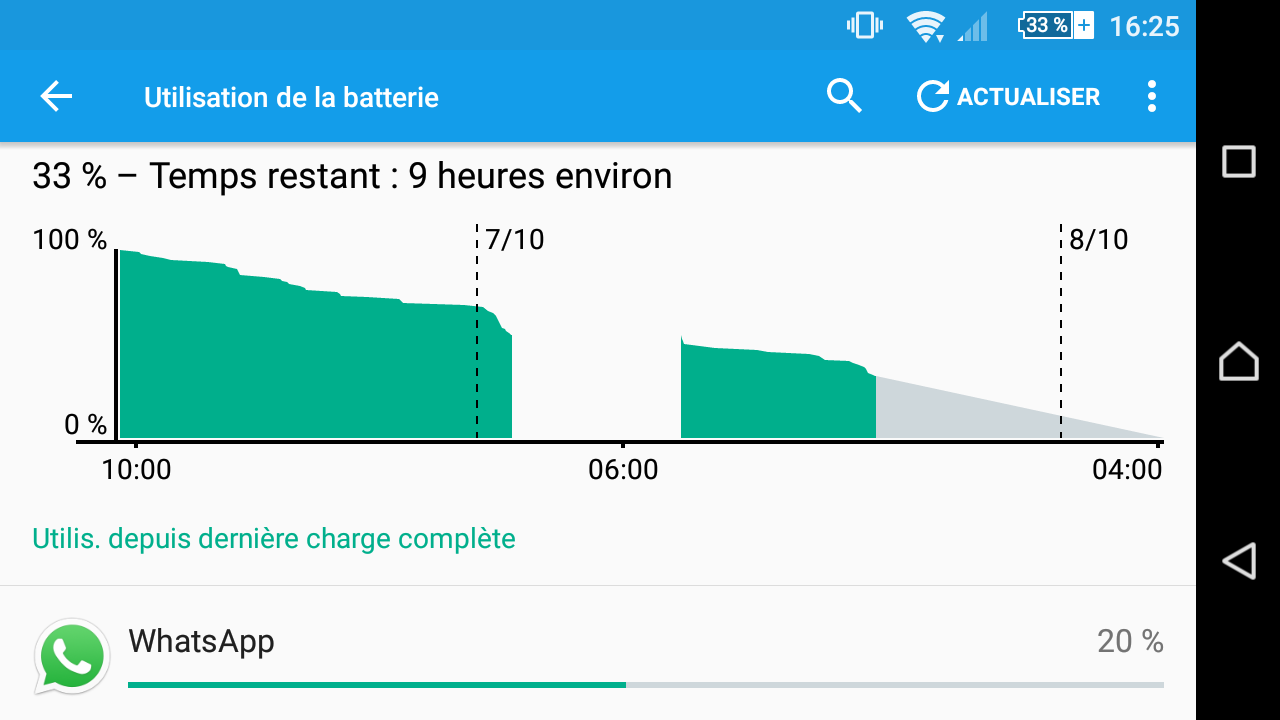1280x720 pixels.
Task: Open WhatsApp battery usage details
Action: 598,655
